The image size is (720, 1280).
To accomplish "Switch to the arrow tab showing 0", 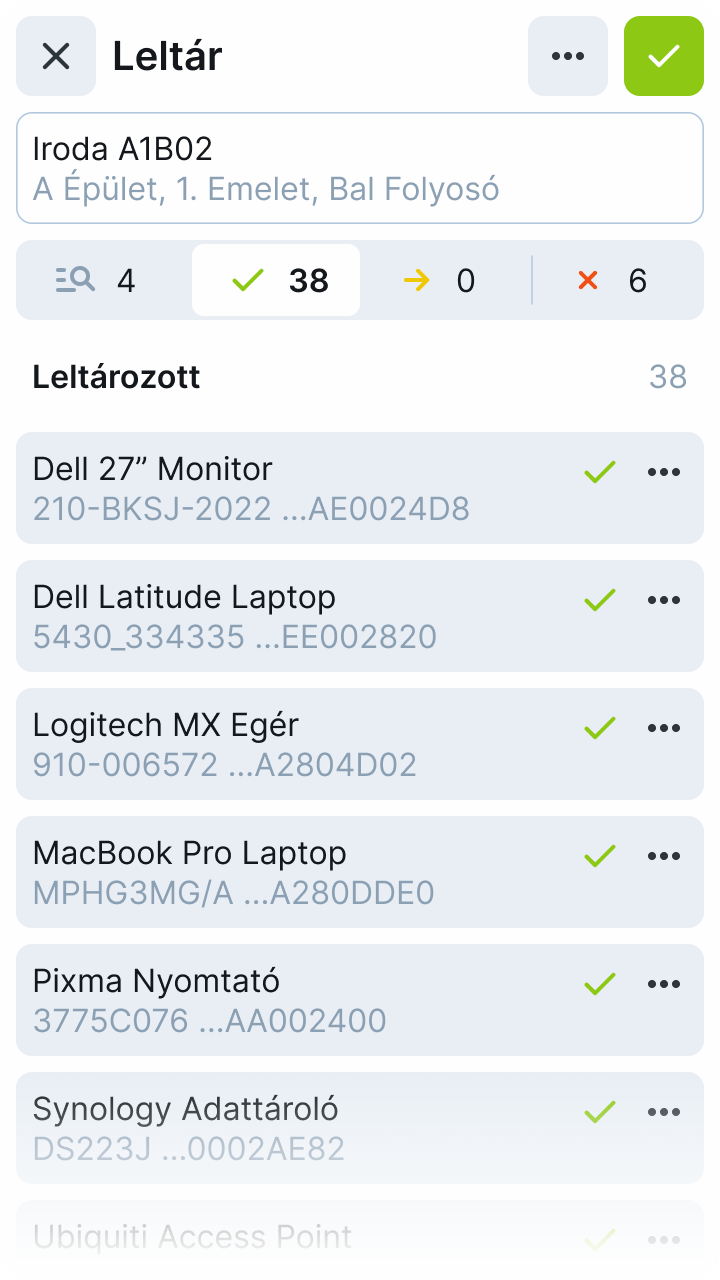I will click(x=445, y=280).
